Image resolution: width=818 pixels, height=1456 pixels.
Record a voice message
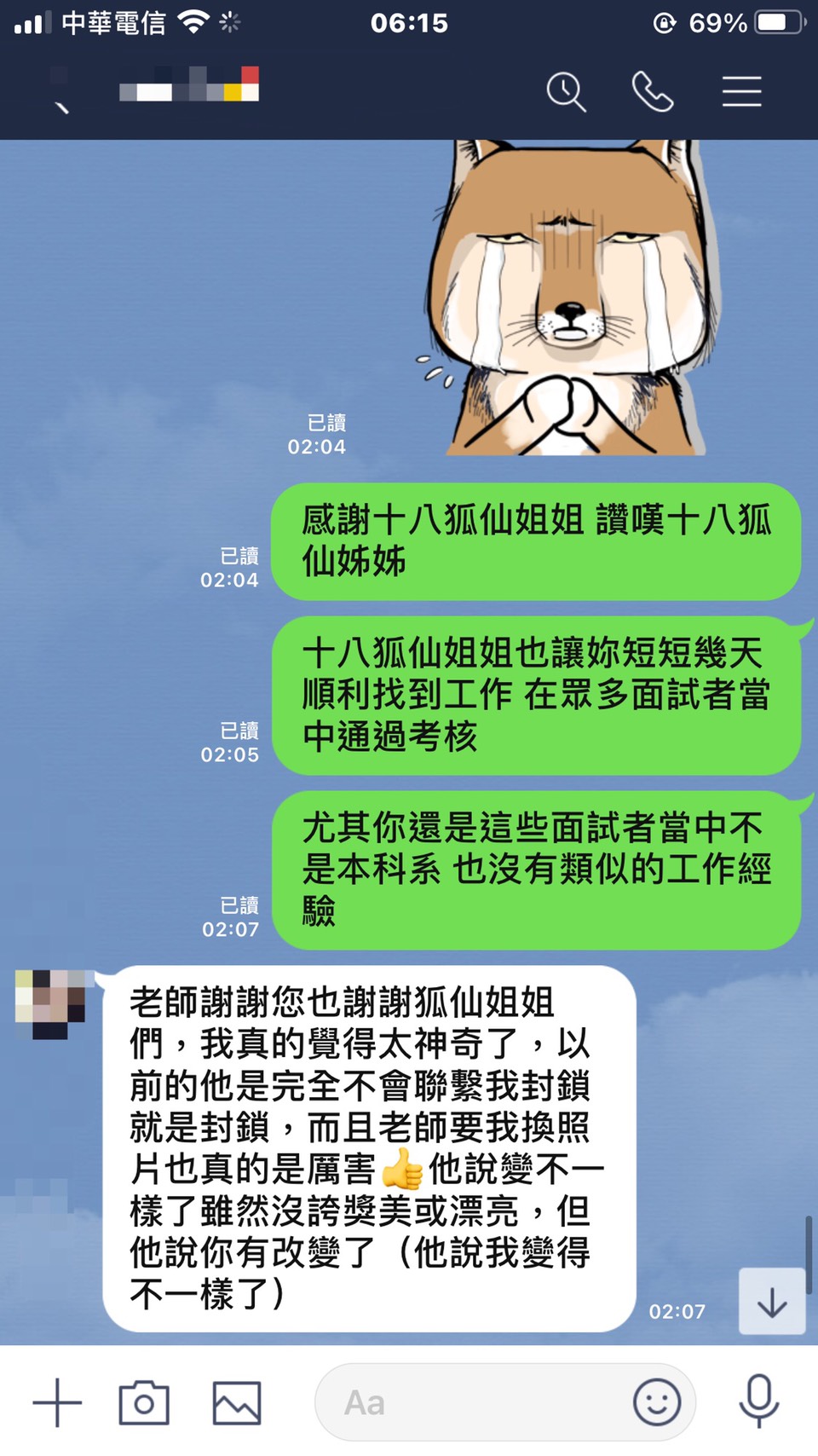tap(758, 1401)
